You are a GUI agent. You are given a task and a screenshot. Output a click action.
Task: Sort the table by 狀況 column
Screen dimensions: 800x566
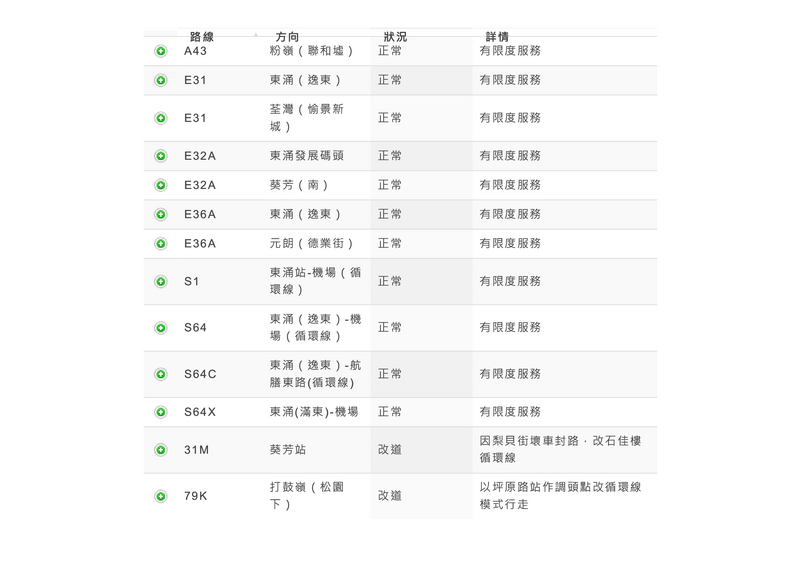click(x=395, y=37)
